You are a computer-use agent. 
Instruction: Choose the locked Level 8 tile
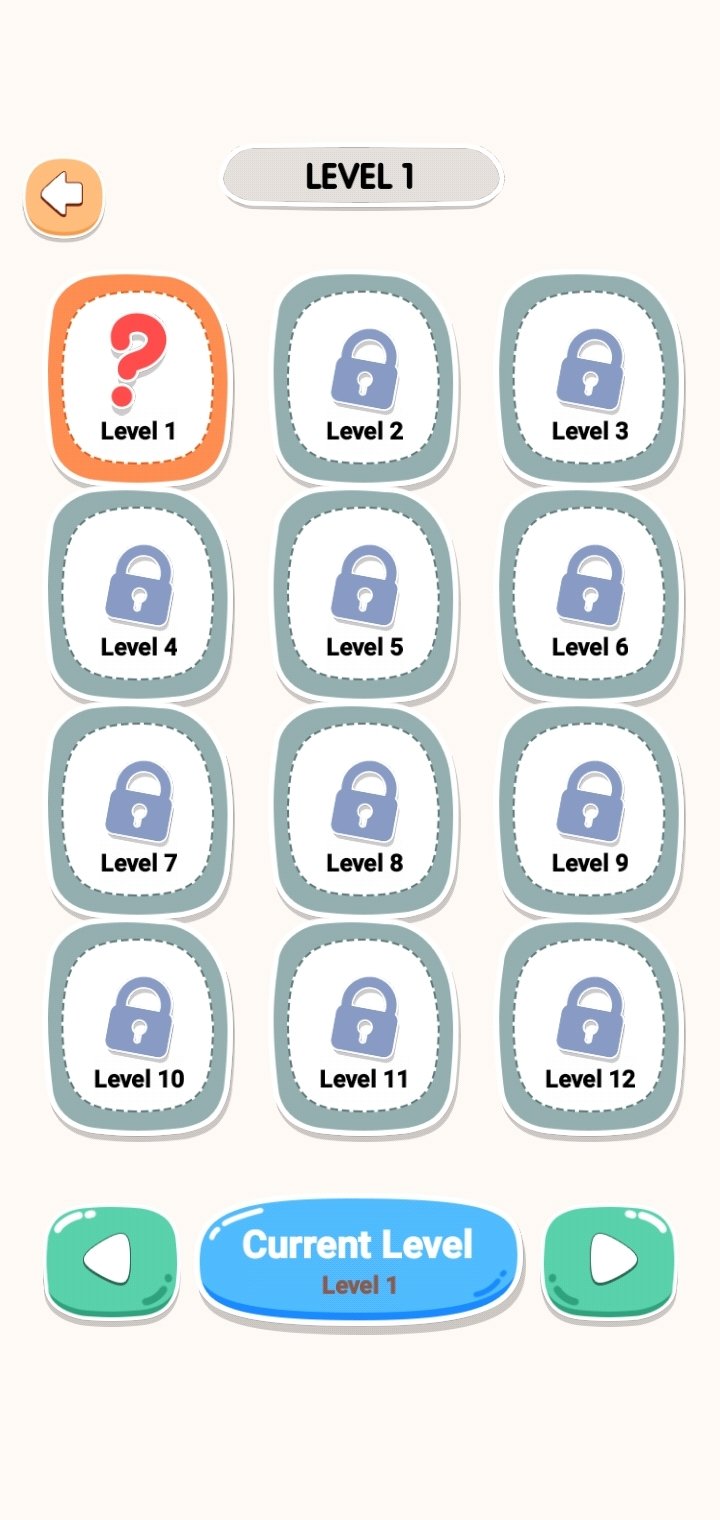point(364,811)
